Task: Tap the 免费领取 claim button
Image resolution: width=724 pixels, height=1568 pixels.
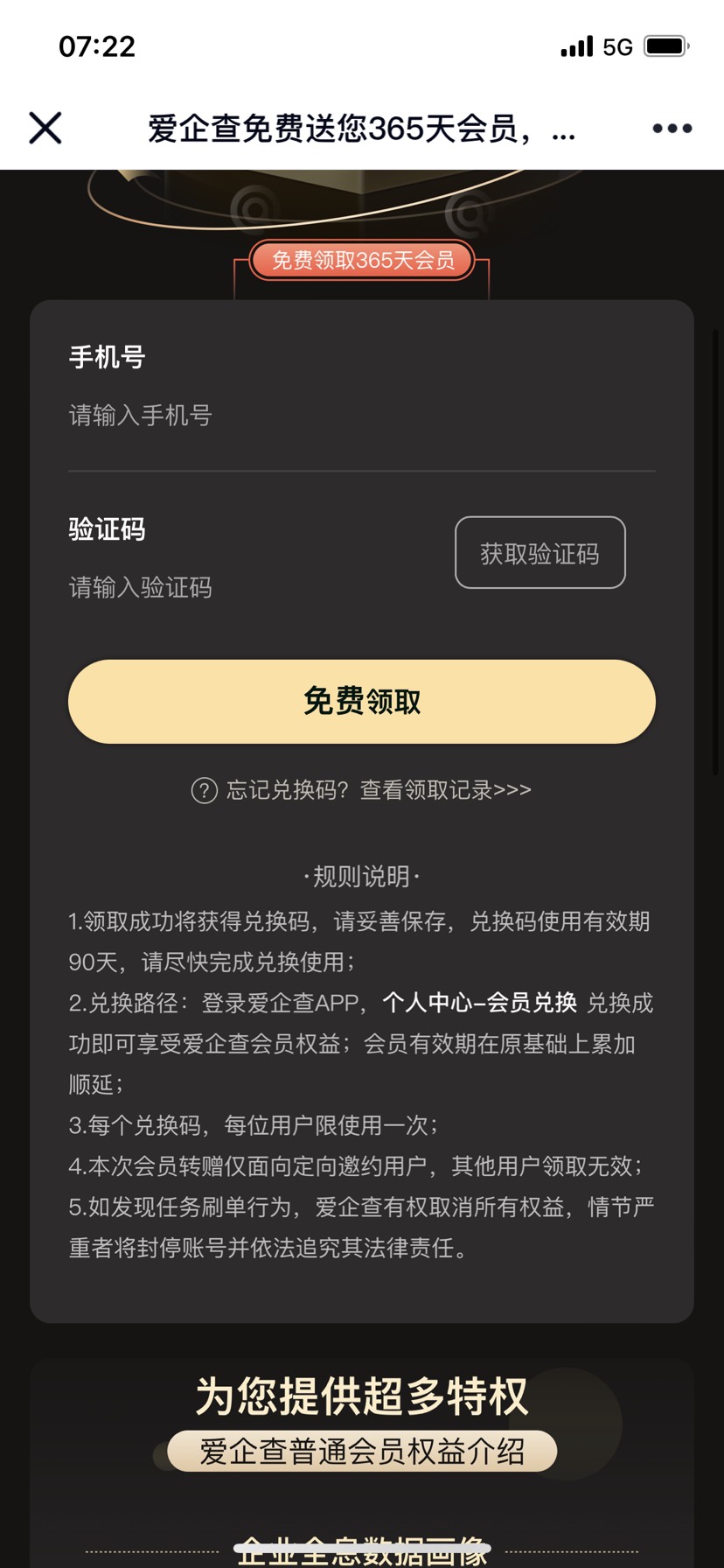Action: tap(362, 701)
